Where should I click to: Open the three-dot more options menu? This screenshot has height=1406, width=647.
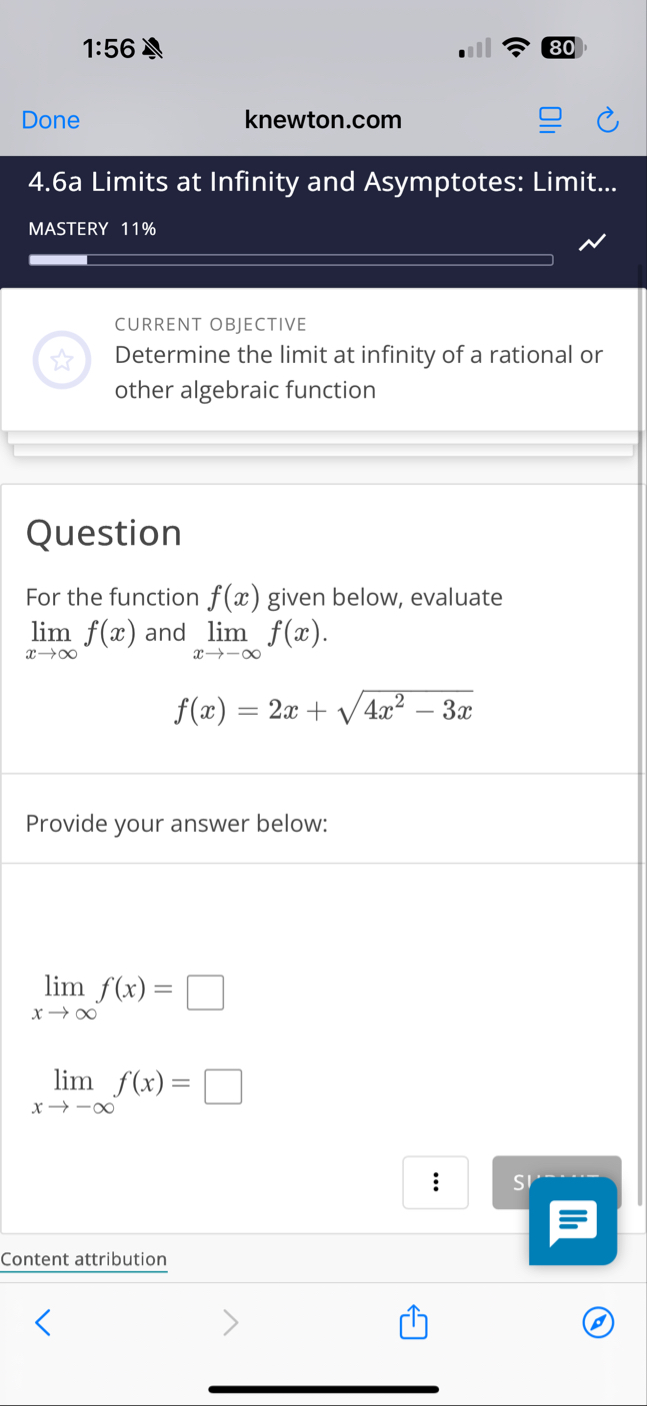[x=435, y=1182]
